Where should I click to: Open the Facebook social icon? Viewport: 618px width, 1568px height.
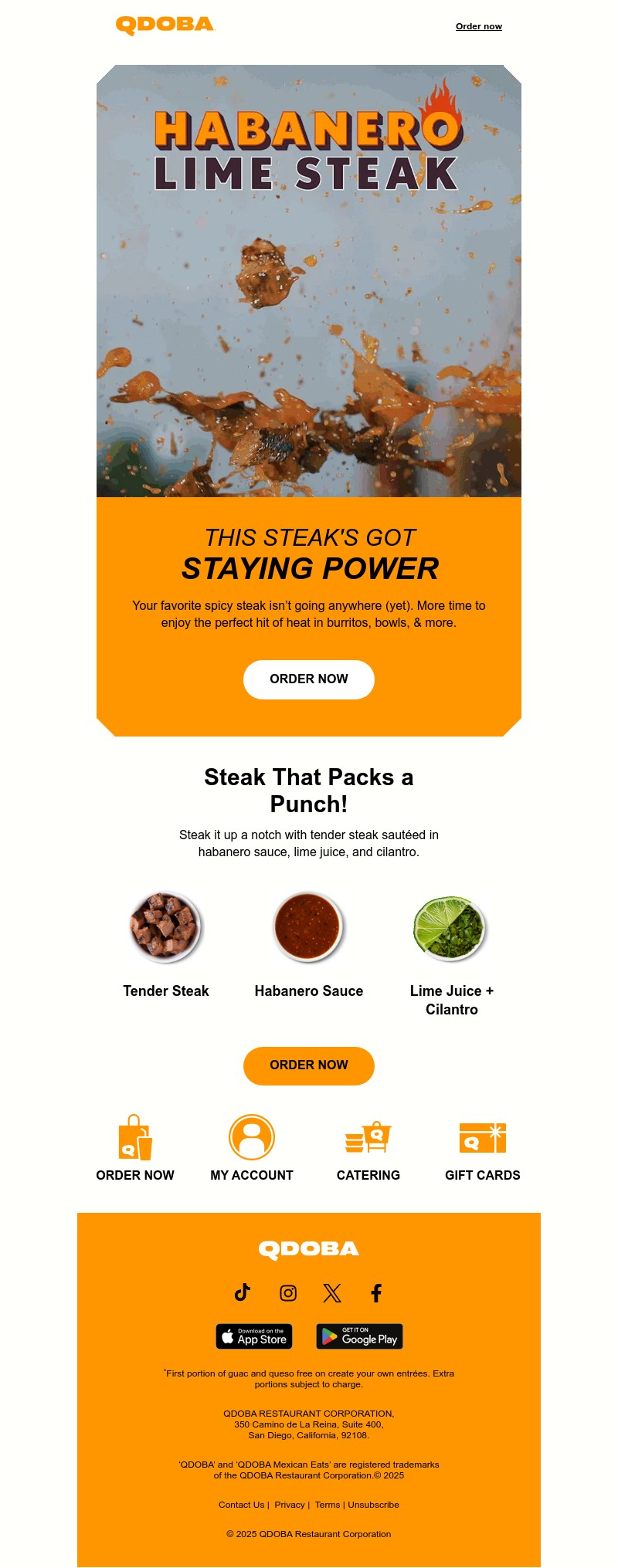pos(376,1293)
